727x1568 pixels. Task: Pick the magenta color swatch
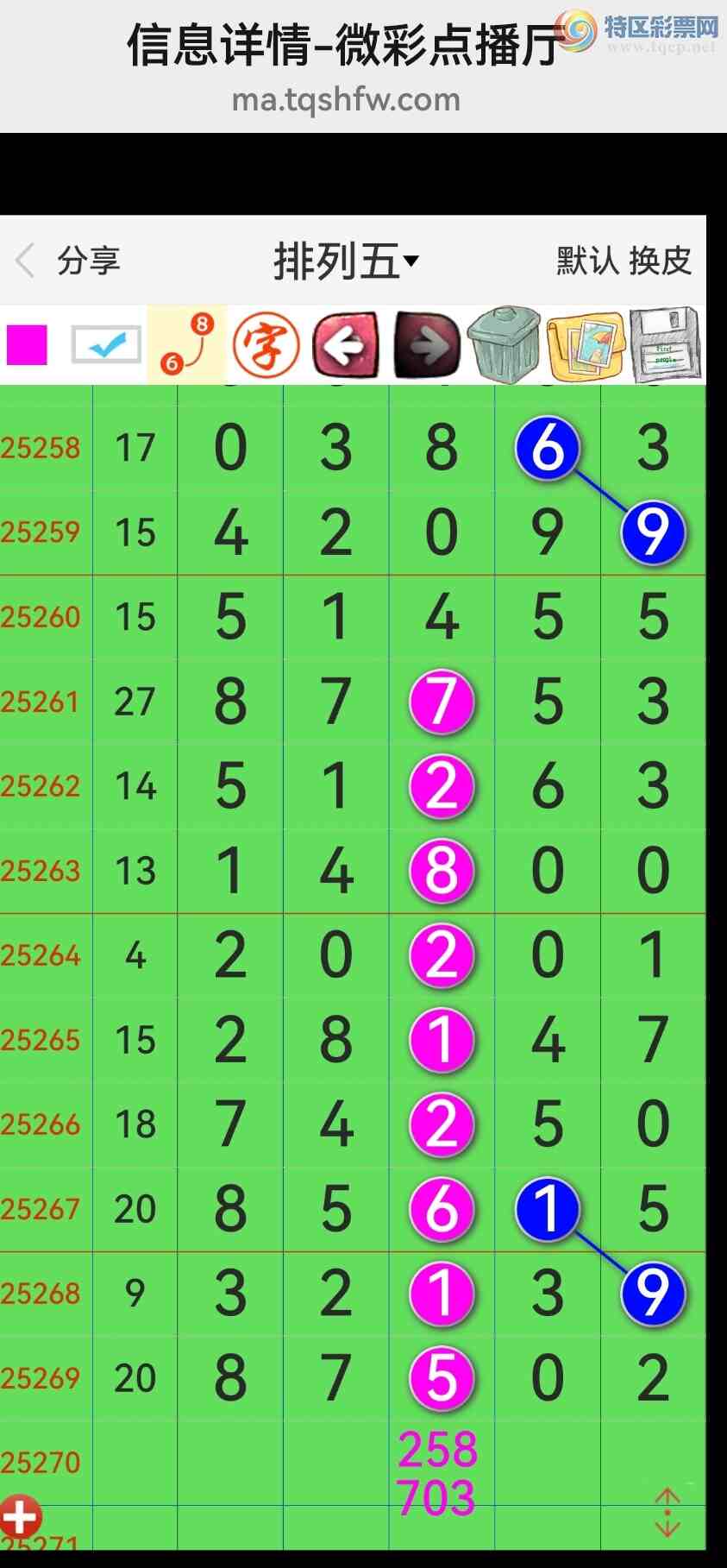click(x=27, y=345)
